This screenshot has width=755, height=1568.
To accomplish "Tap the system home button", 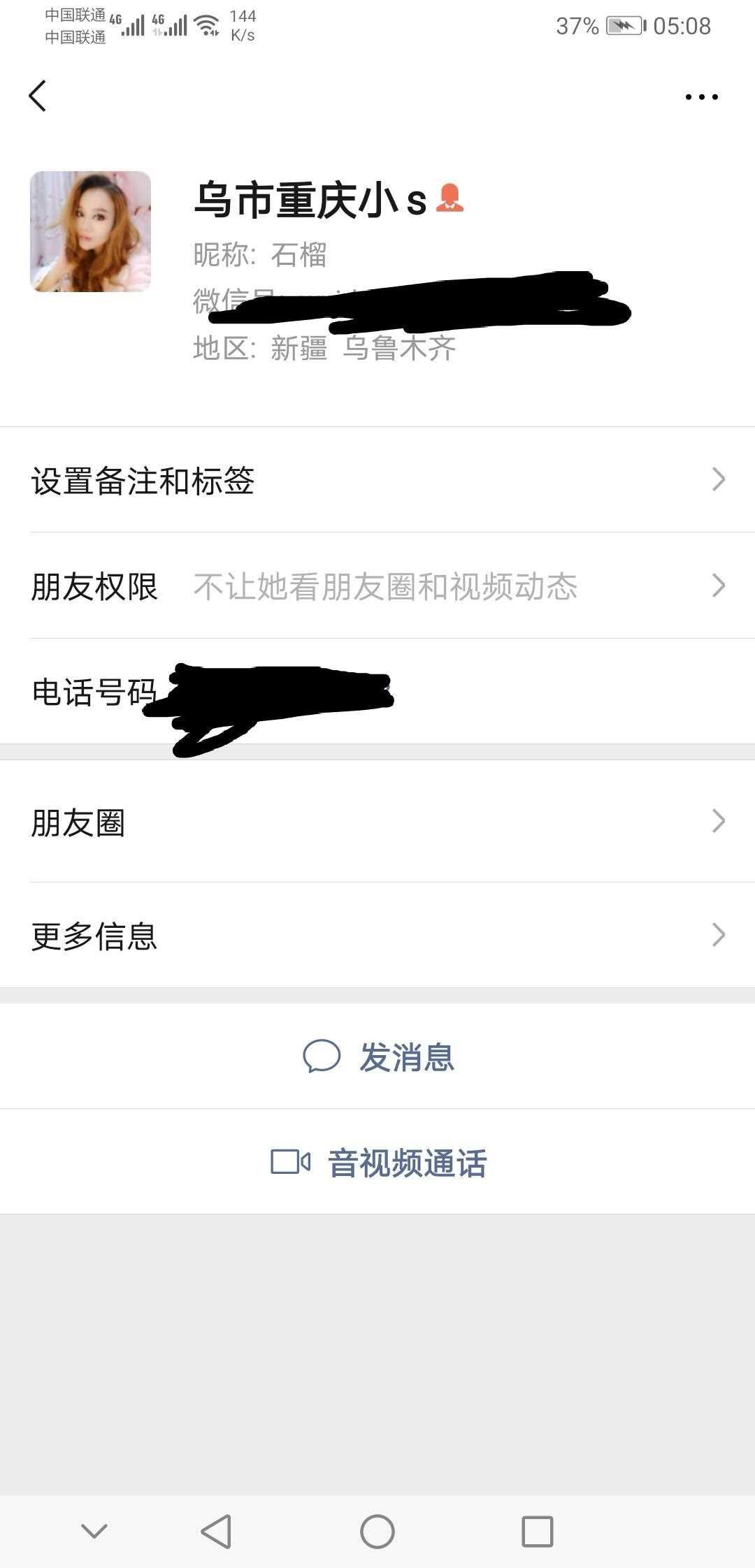I will tap(377, 1532).
